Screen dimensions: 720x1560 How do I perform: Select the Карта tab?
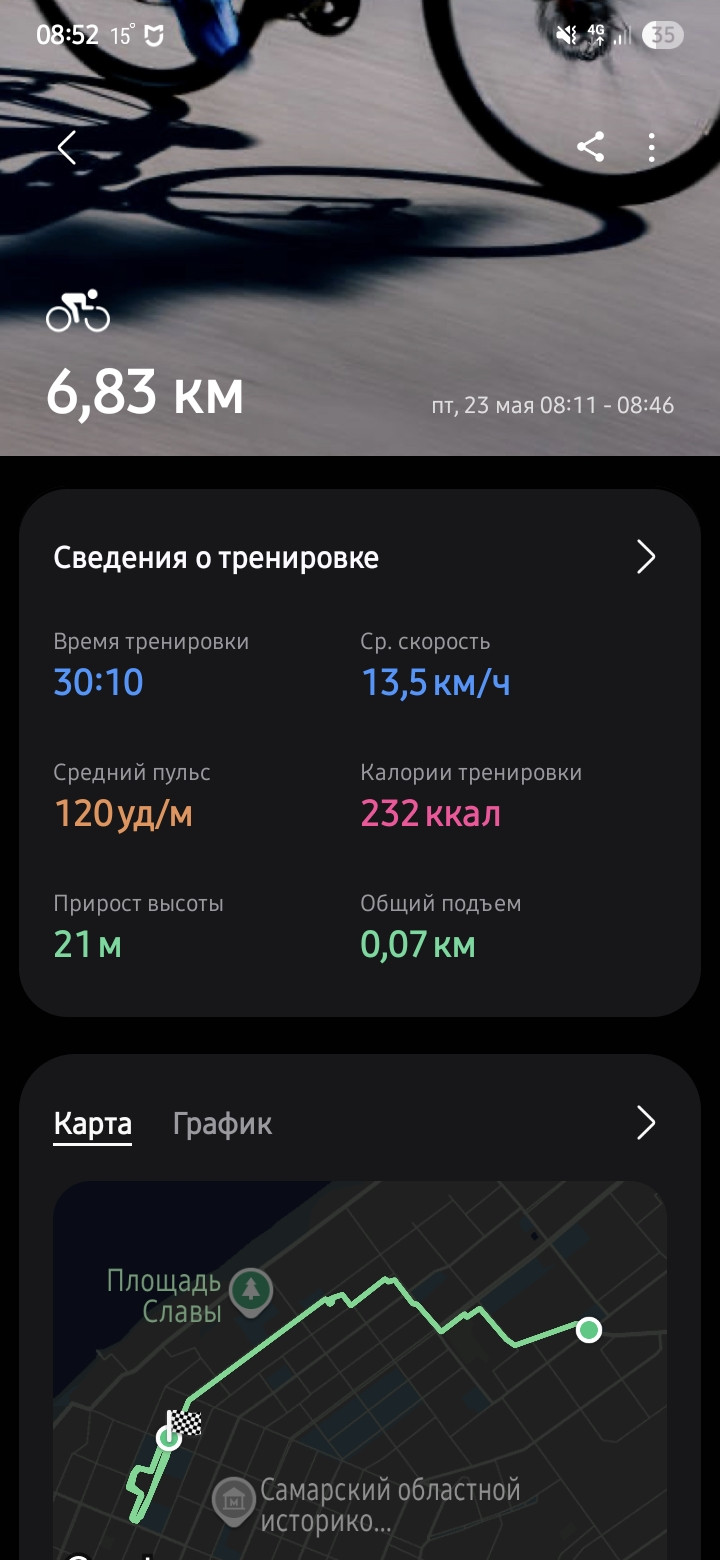pyautogui.click(x=92, y=1123)
